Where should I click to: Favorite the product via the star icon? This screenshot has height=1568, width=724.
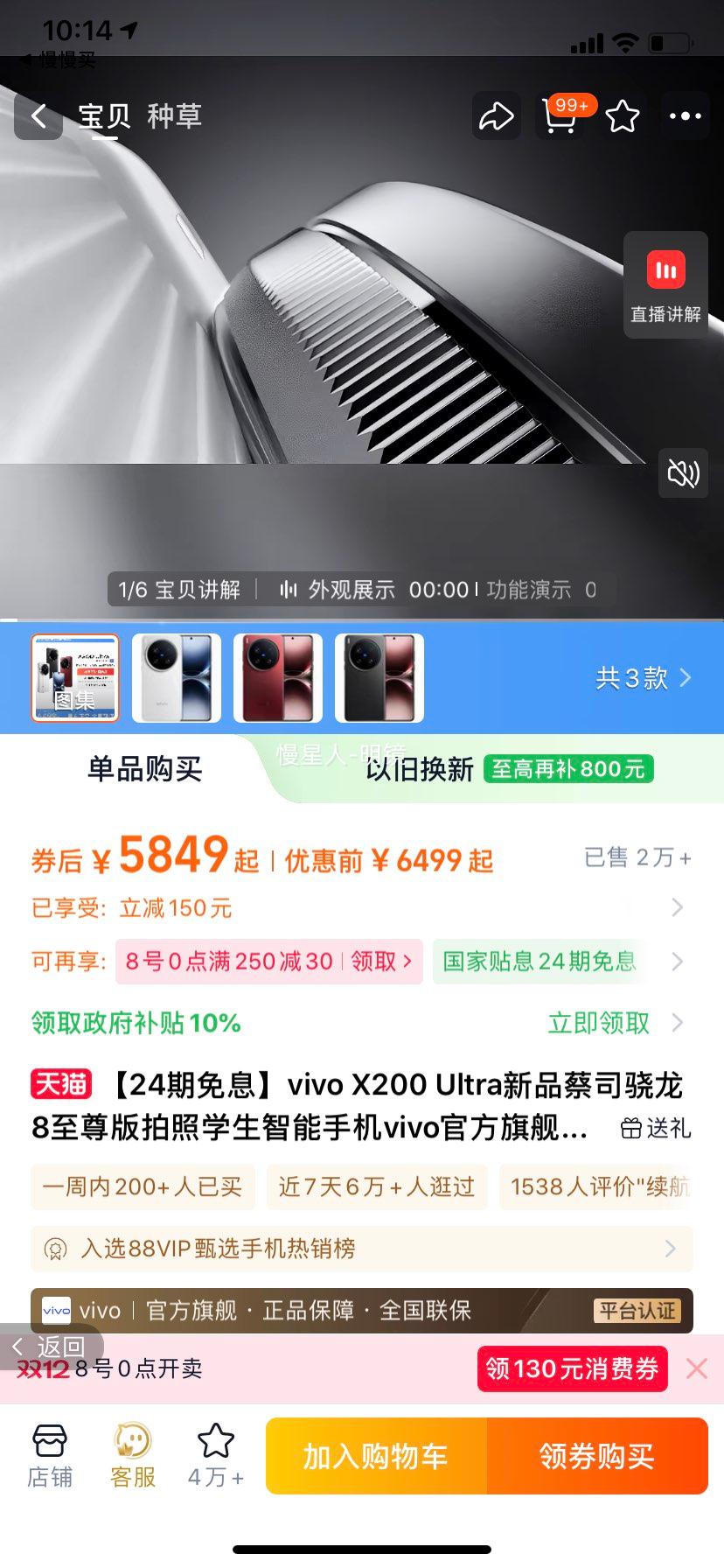[x=623, y=116]
